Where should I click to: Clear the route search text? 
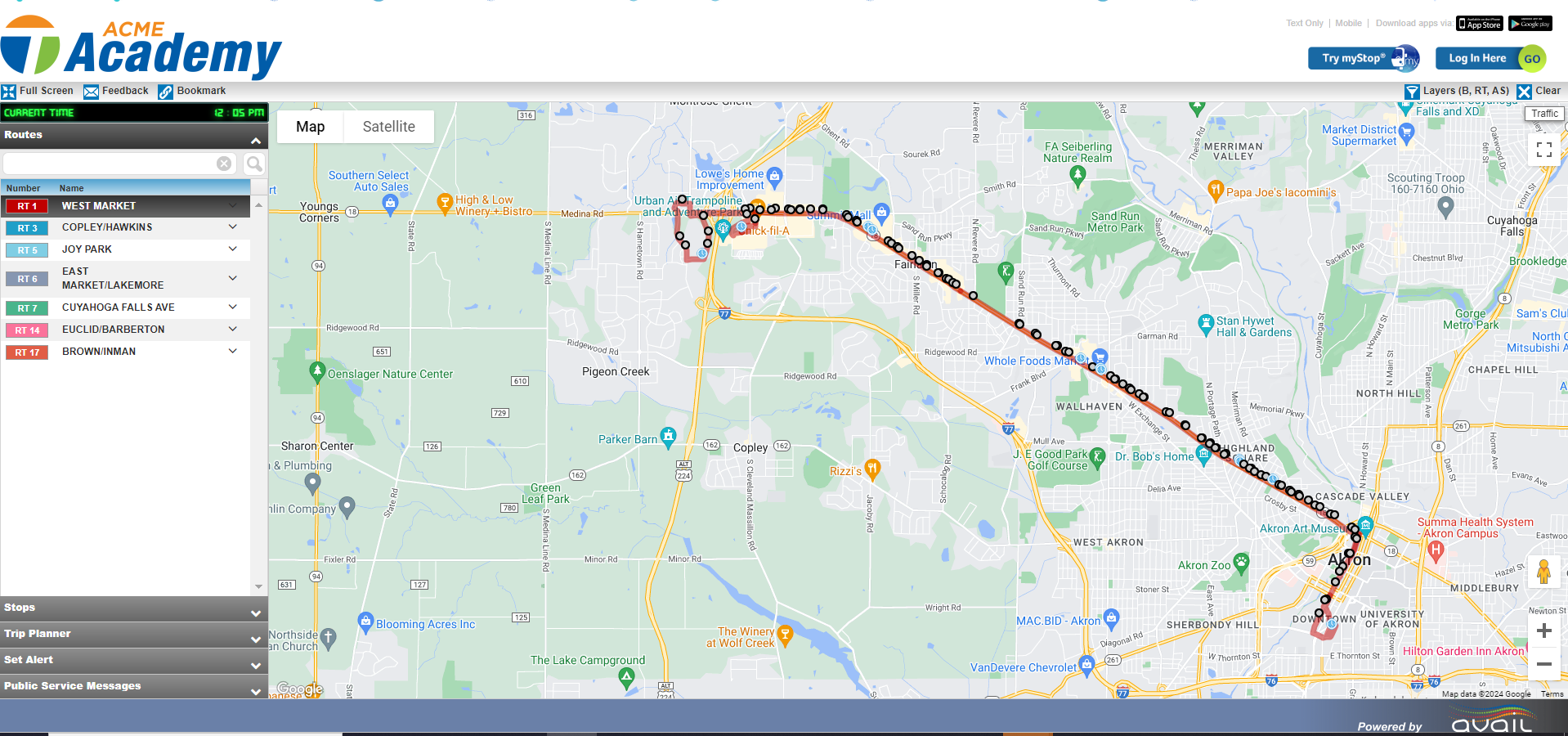pos(223,164)
